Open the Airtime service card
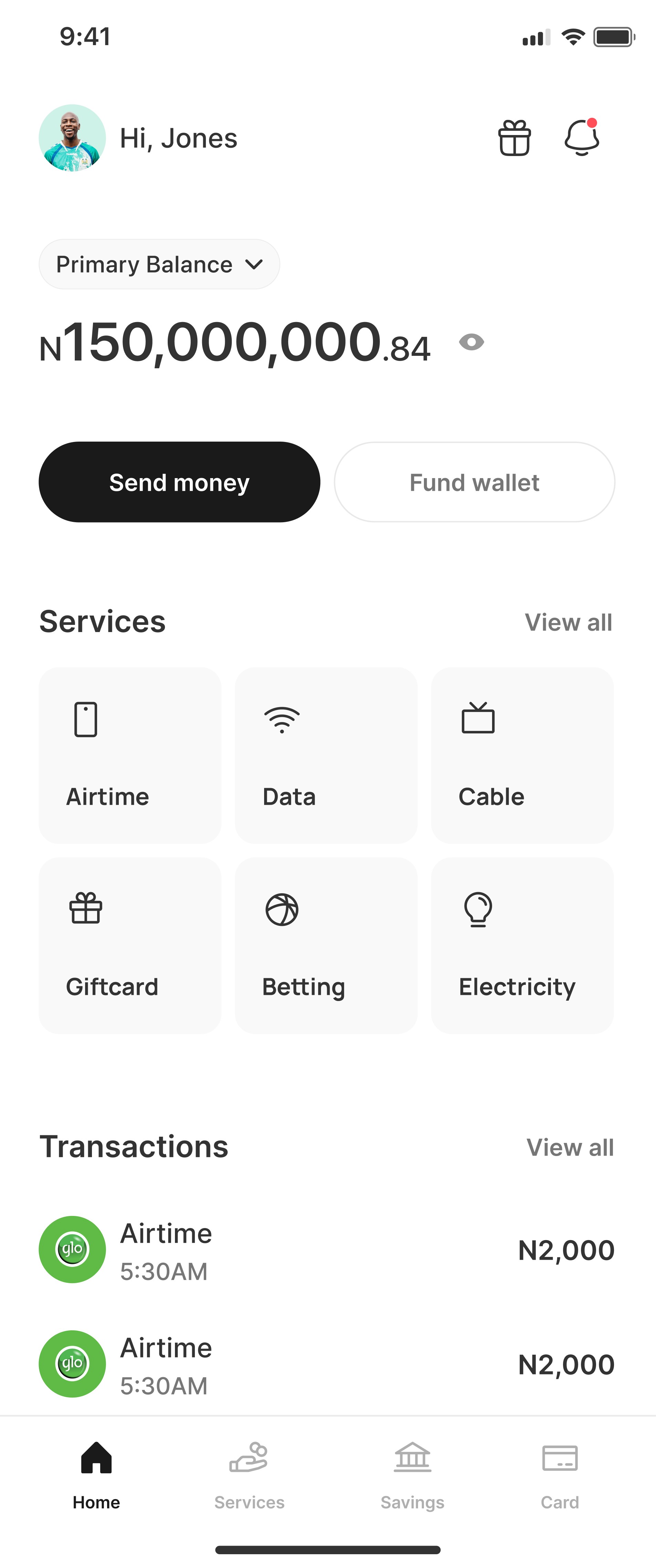 point(130,755)
